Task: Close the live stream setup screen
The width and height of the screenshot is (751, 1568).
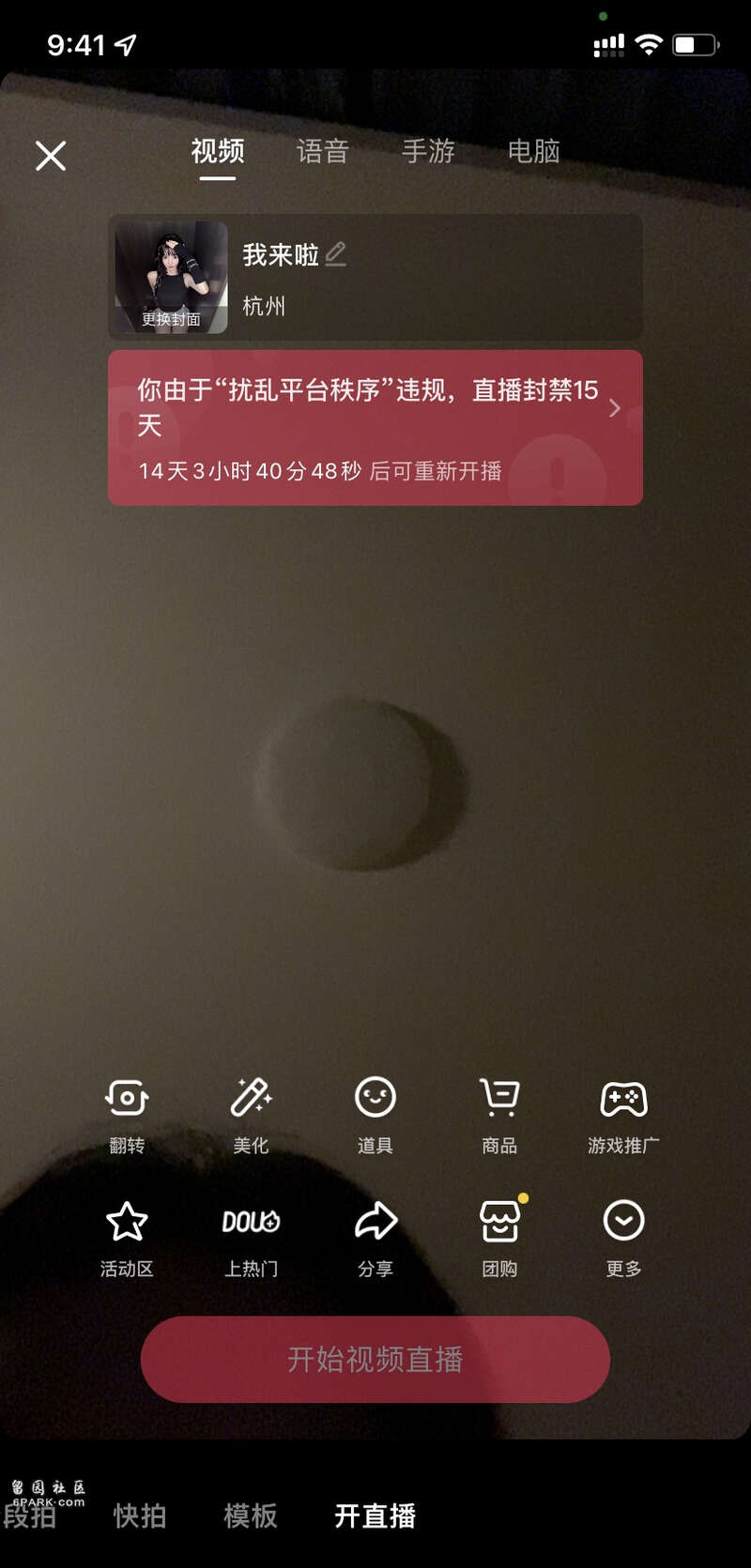Action: click(x=51, y=156)
